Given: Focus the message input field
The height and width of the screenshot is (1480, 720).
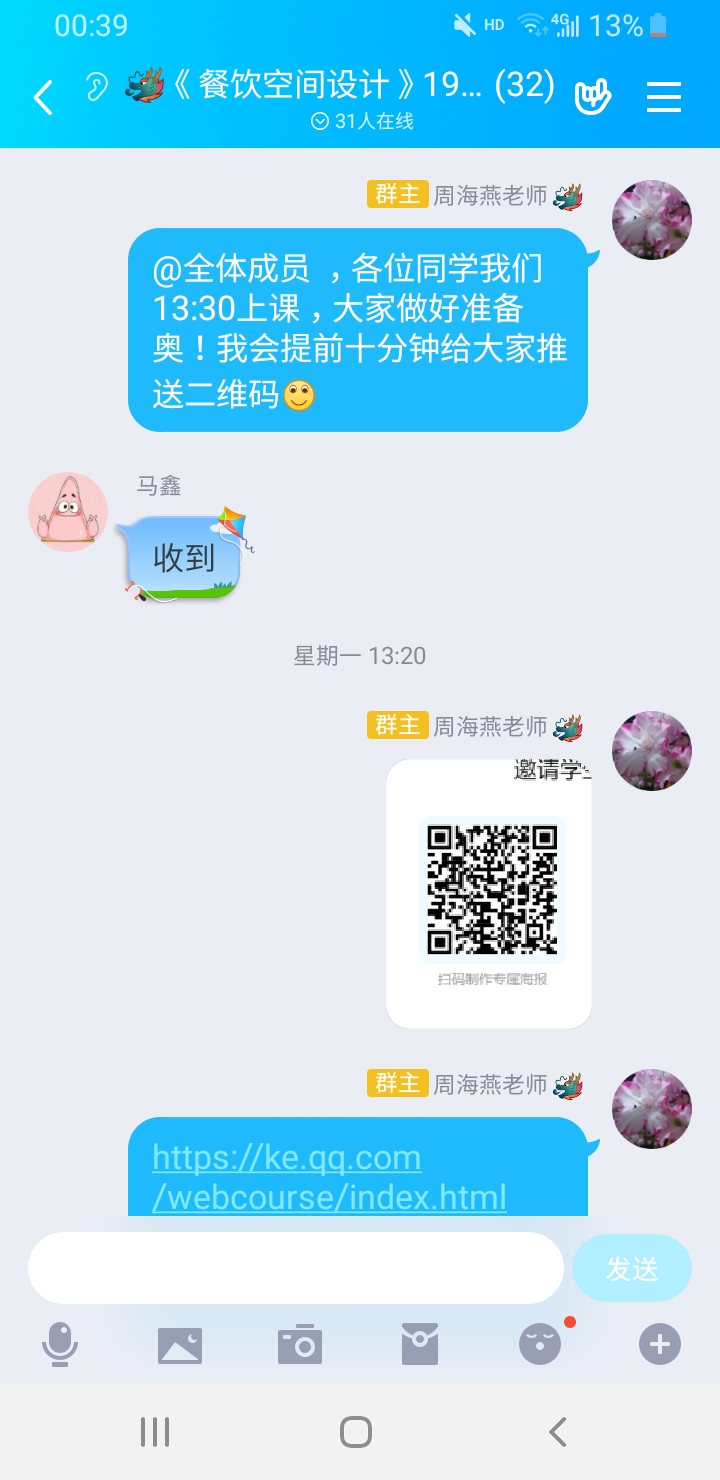Looking at the screenshot, I should [x=295, y=1267].
